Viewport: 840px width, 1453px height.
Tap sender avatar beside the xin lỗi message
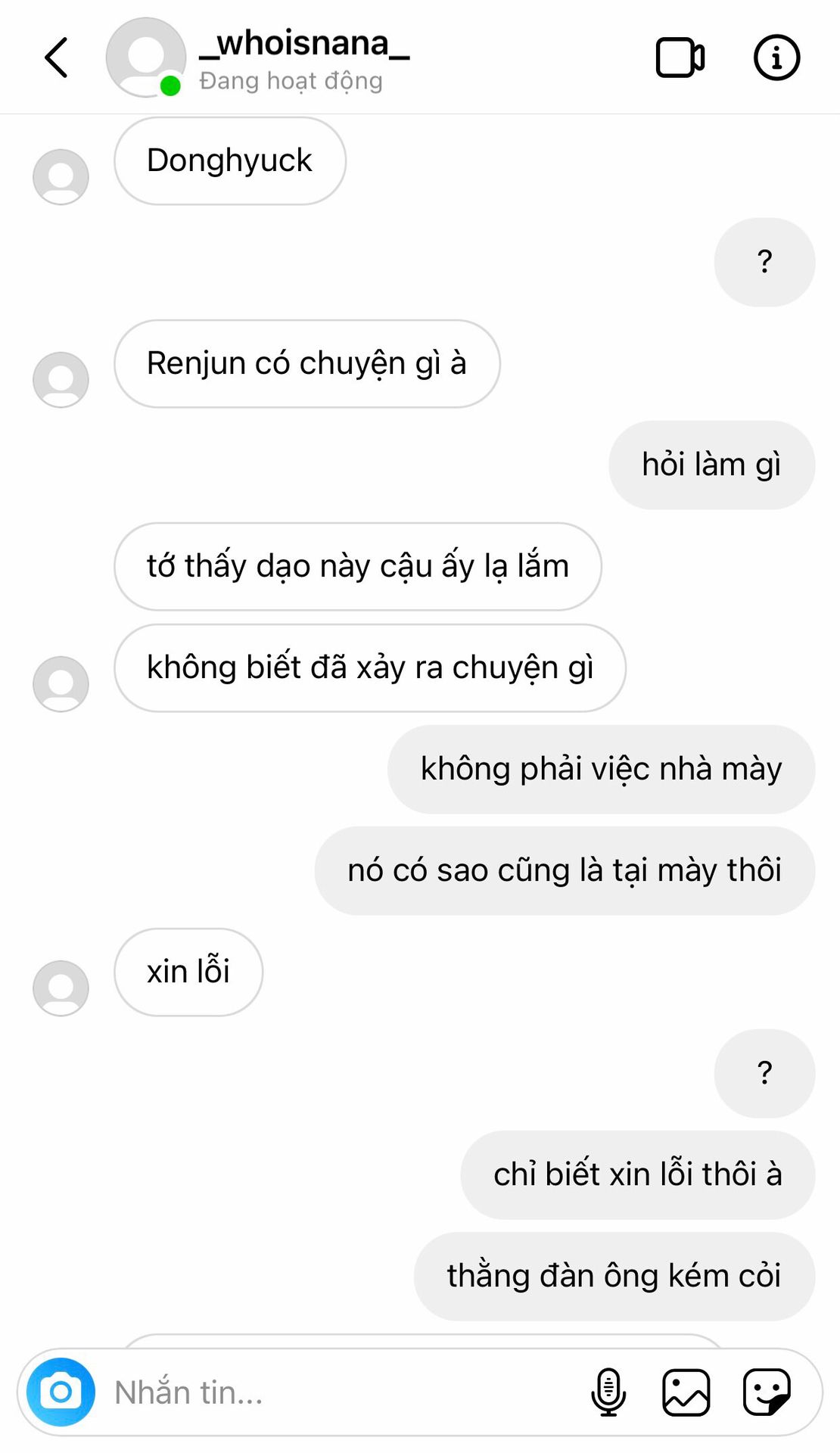click(61, 988)
